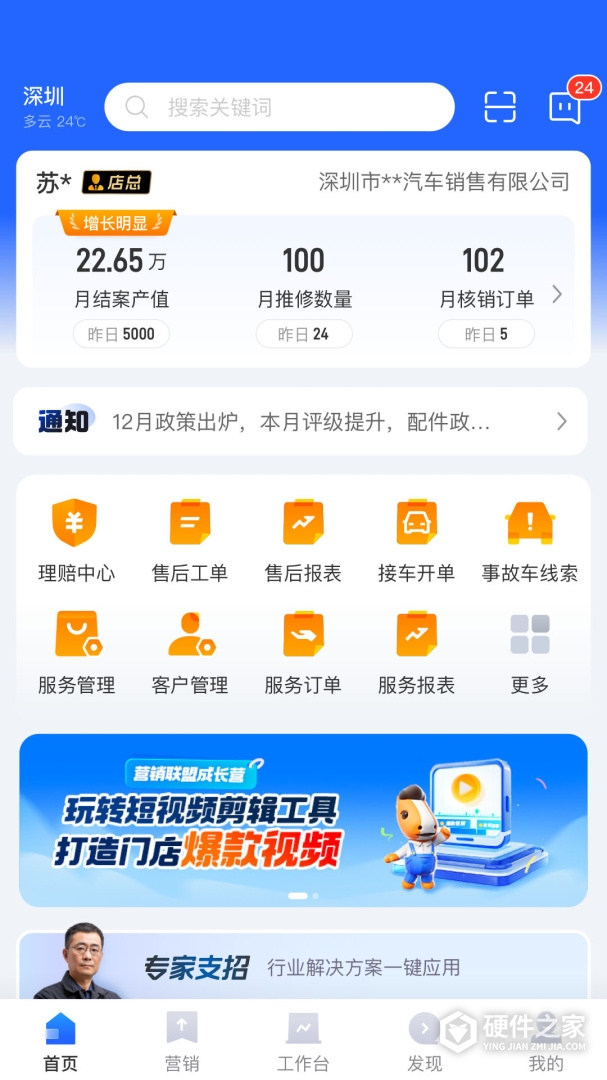Go to 客户管理
This screenshot has height=1080, width=607.
[189, 652]
